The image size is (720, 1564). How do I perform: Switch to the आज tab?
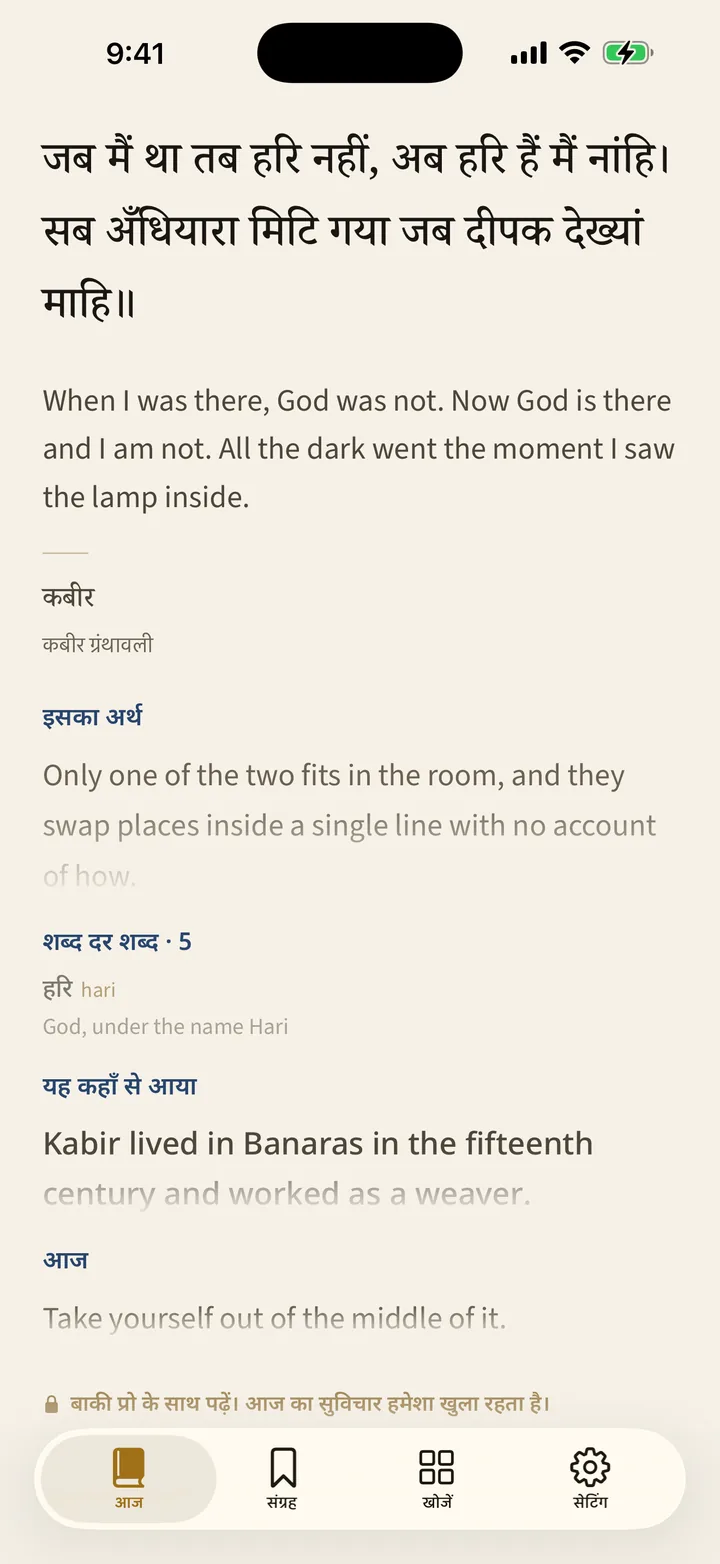pyautogui.click(x=128, y=1478)
